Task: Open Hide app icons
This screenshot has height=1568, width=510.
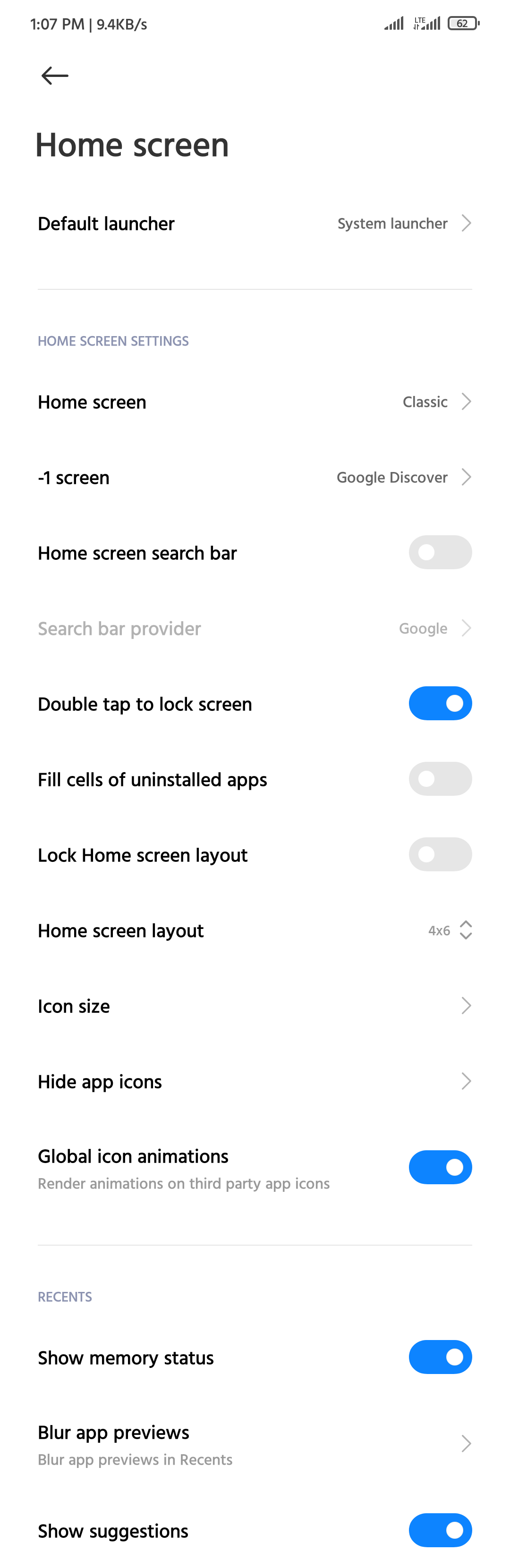Action: [255, 1081]
